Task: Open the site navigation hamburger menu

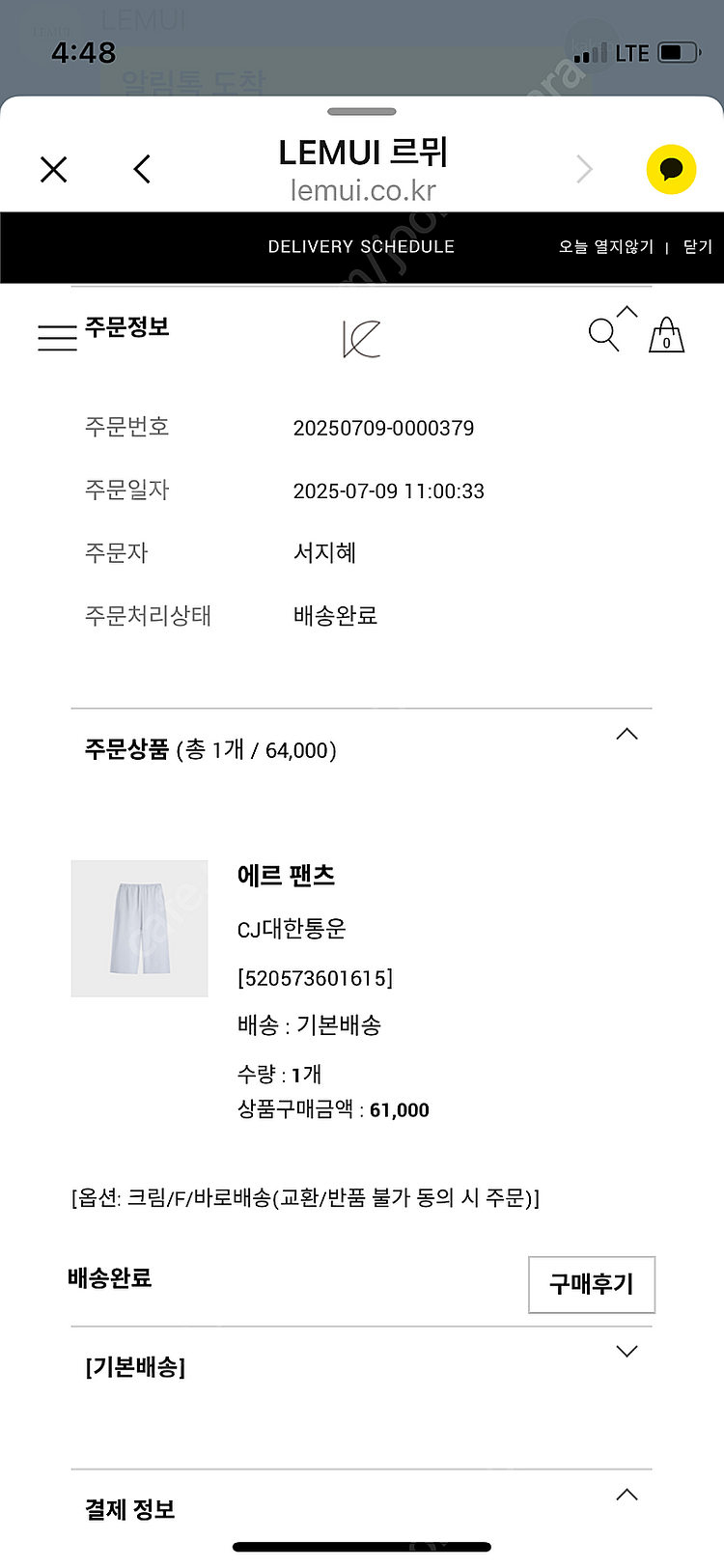Action: click(x=57, y=336)
